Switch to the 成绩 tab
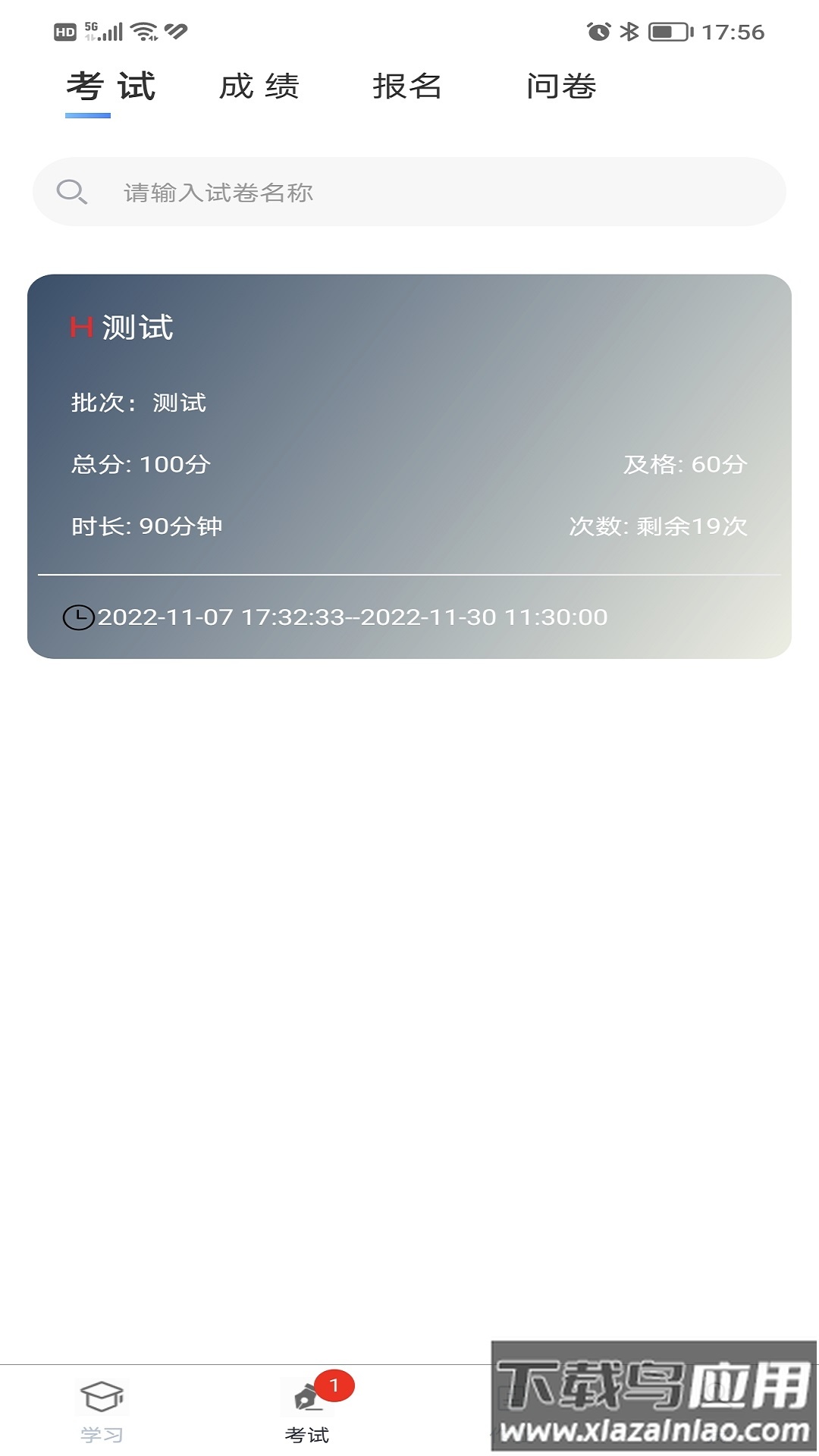The image size is (819, 1456). [x=259, y=86]
